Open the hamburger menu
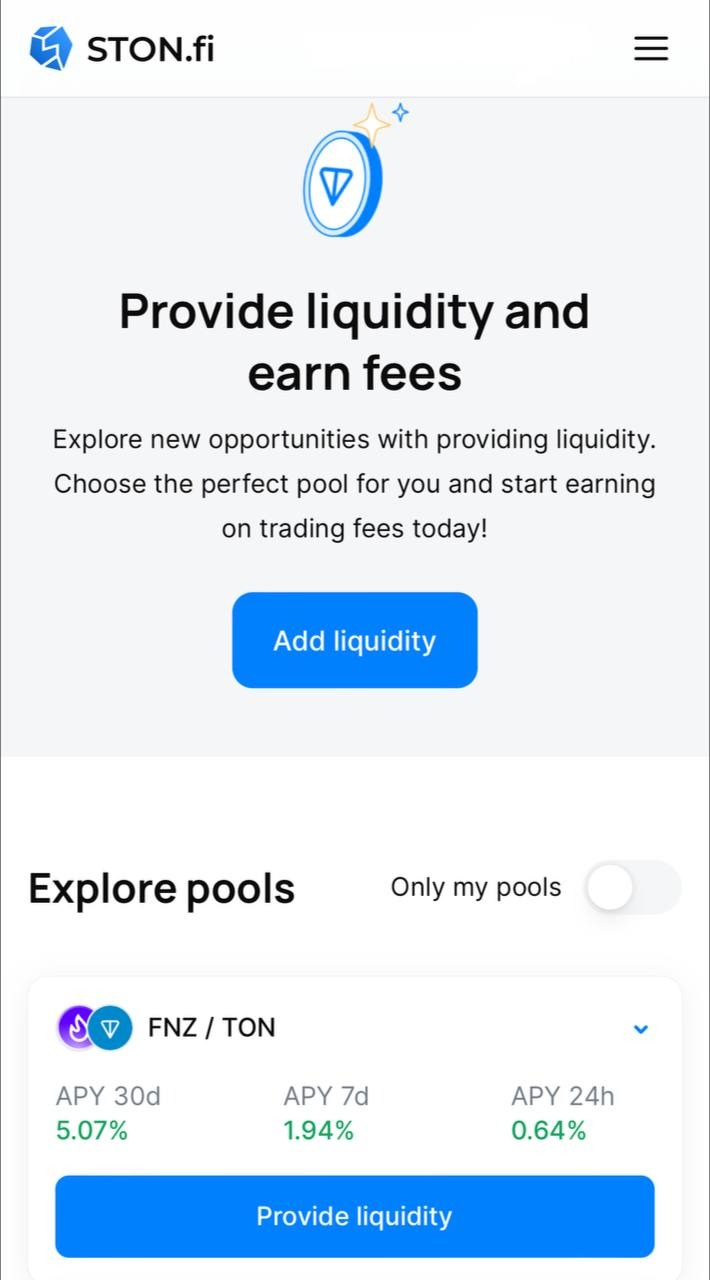This screenshot has width=710, height=1280. coord(650,48)
